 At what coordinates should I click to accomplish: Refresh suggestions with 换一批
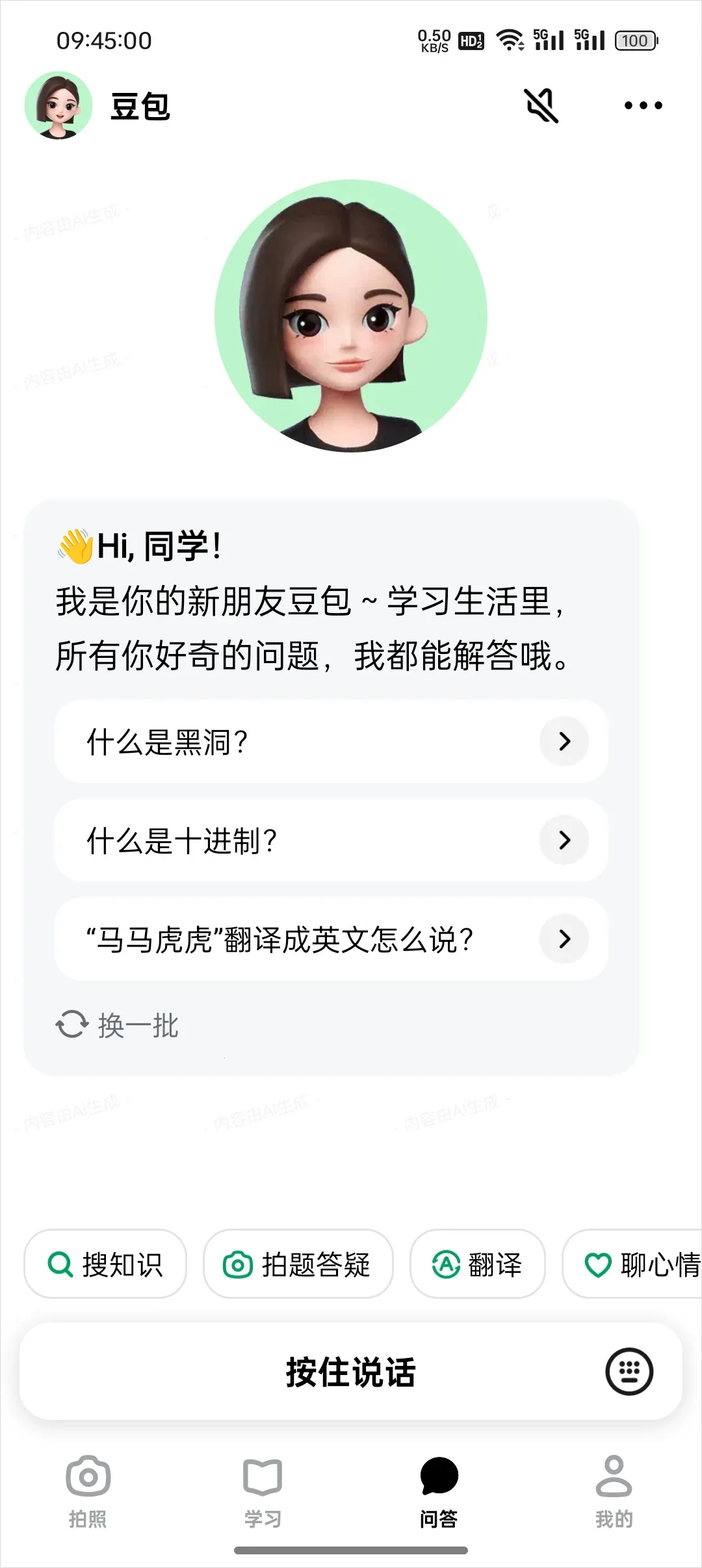[x=117, y=1022]
